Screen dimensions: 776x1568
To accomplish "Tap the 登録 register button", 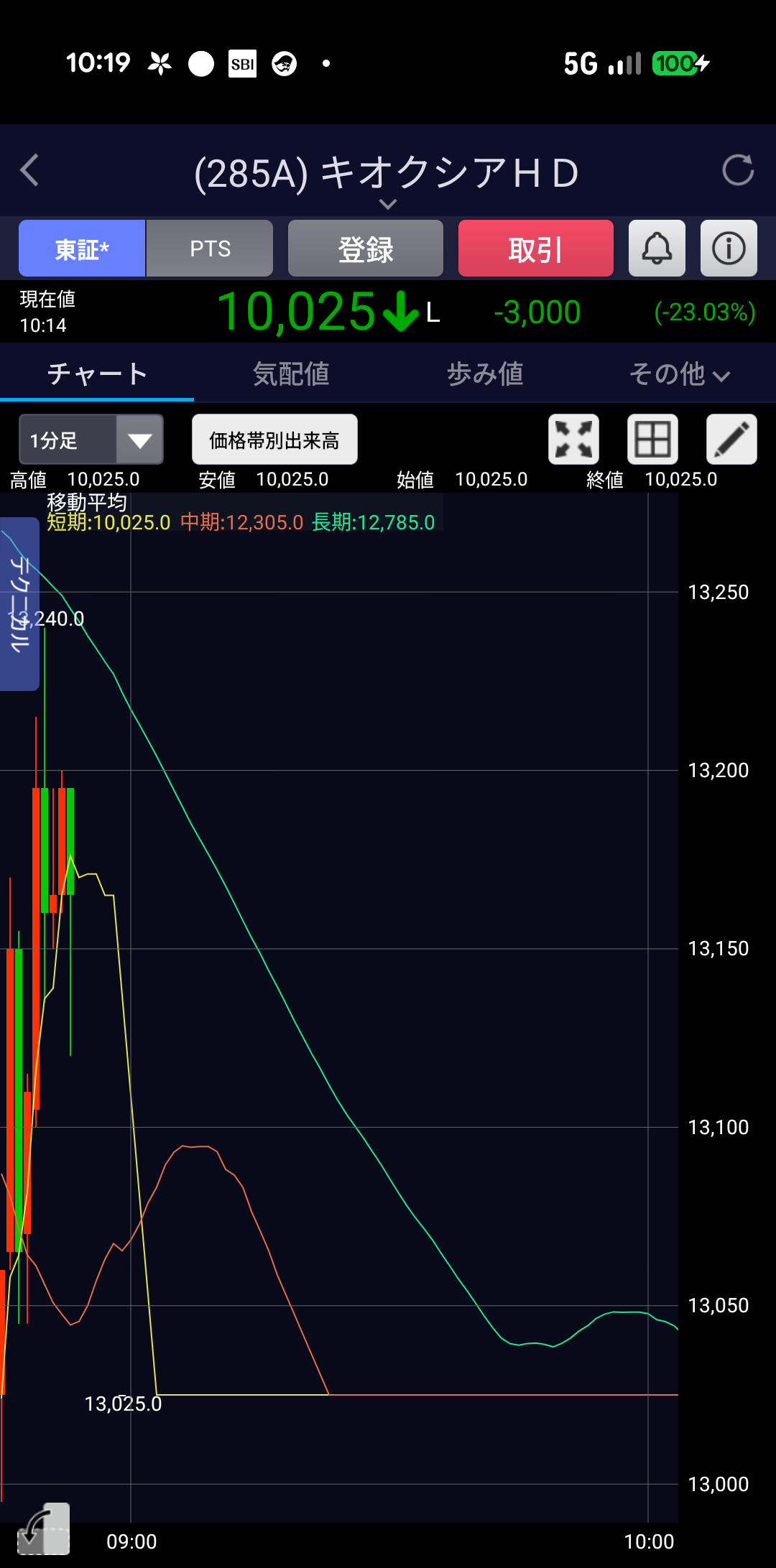I will point(365,249).
